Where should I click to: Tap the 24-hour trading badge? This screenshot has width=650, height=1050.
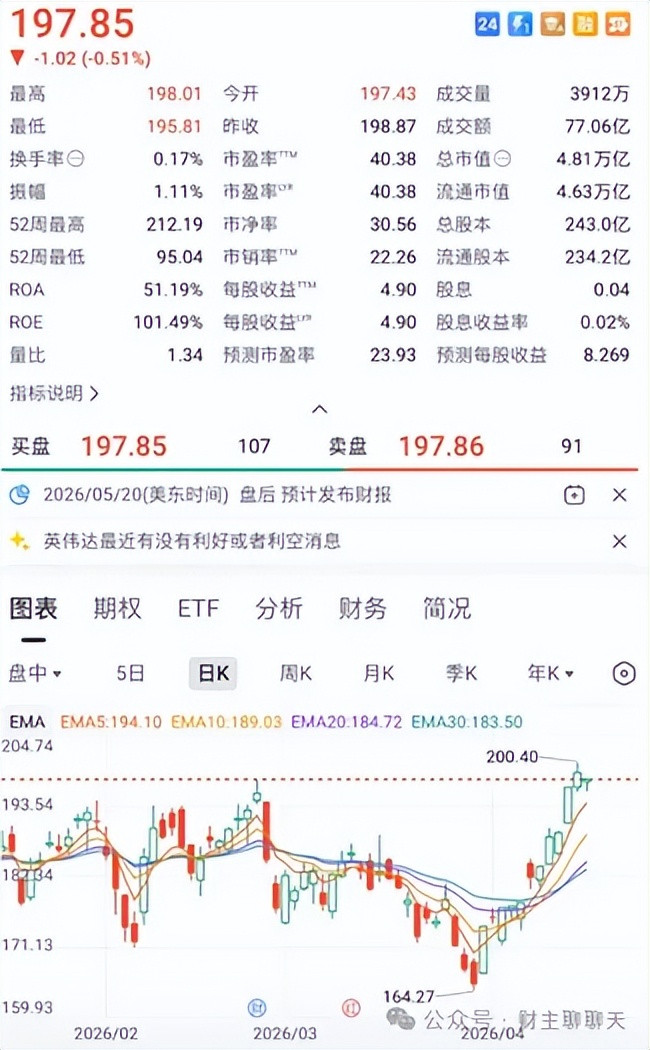(x=487, y=24)
